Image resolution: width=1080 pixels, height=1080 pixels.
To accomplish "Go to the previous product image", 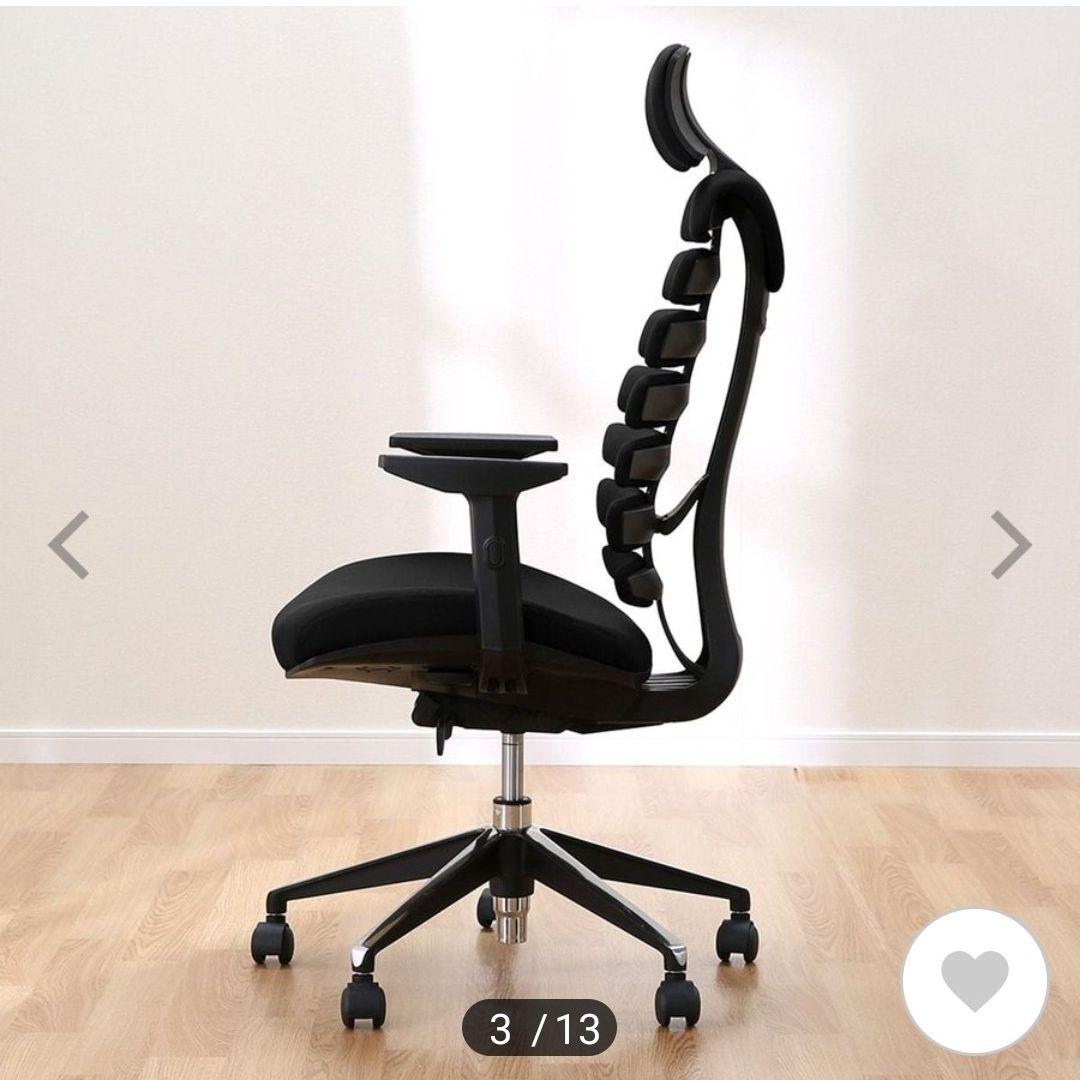I will 69,545.
